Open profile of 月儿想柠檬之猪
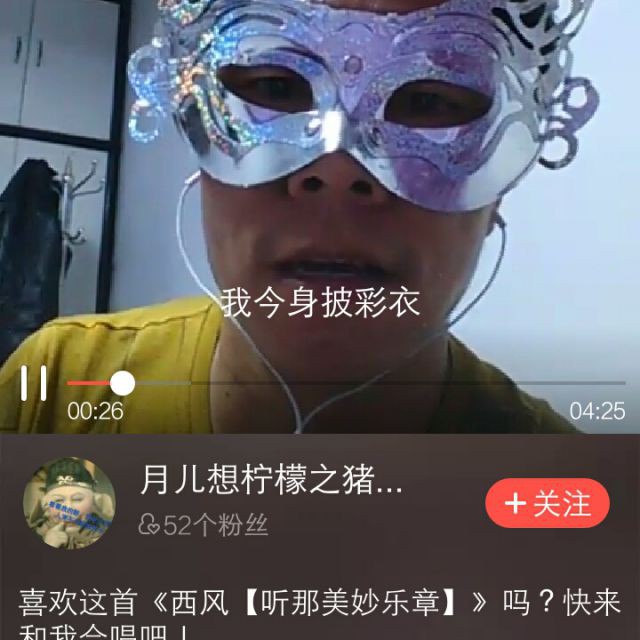640x640 pixels. pos(271,483)
